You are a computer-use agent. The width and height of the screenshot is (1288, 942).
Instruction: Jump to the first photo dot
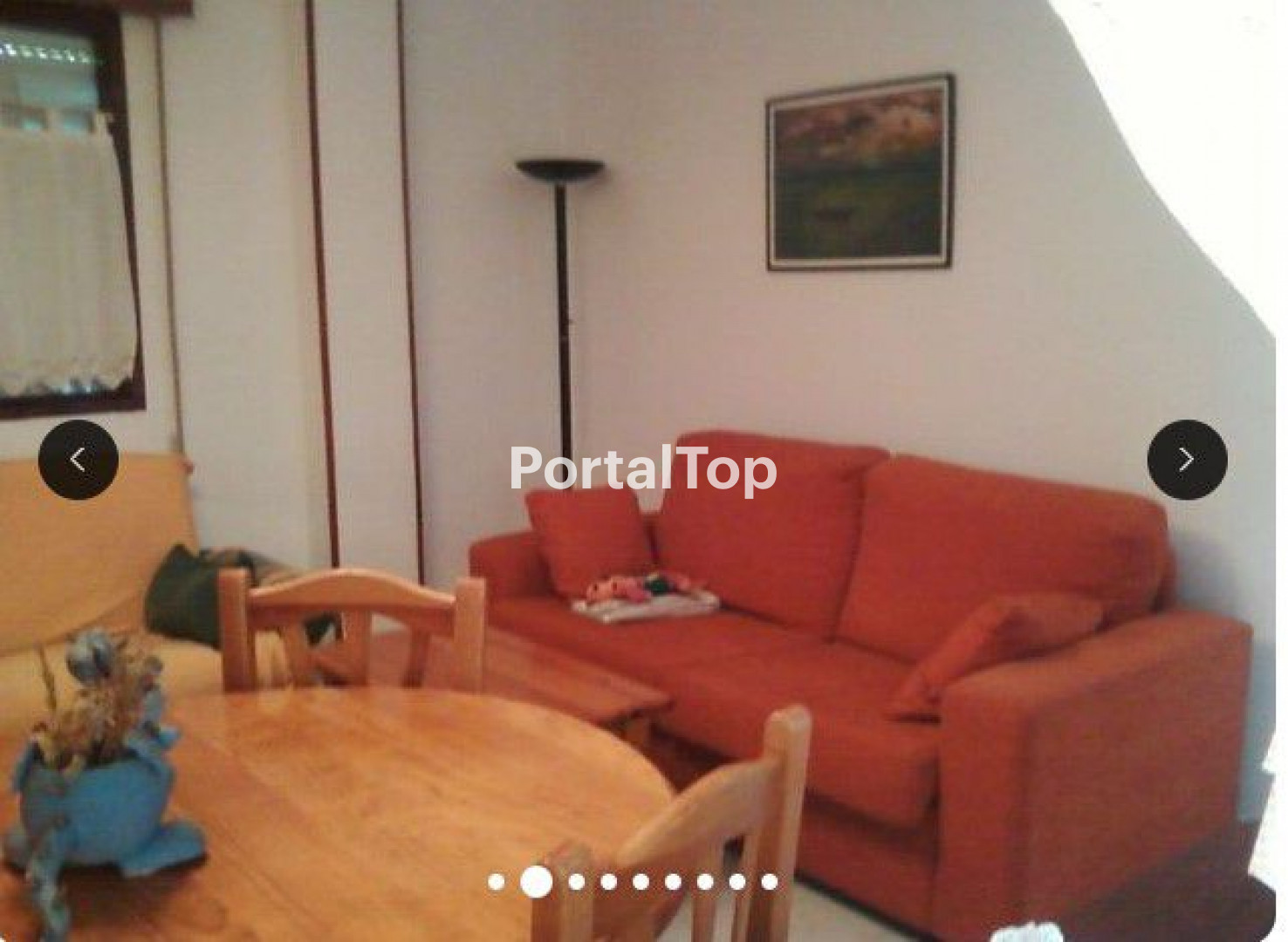tap(497, 882)
